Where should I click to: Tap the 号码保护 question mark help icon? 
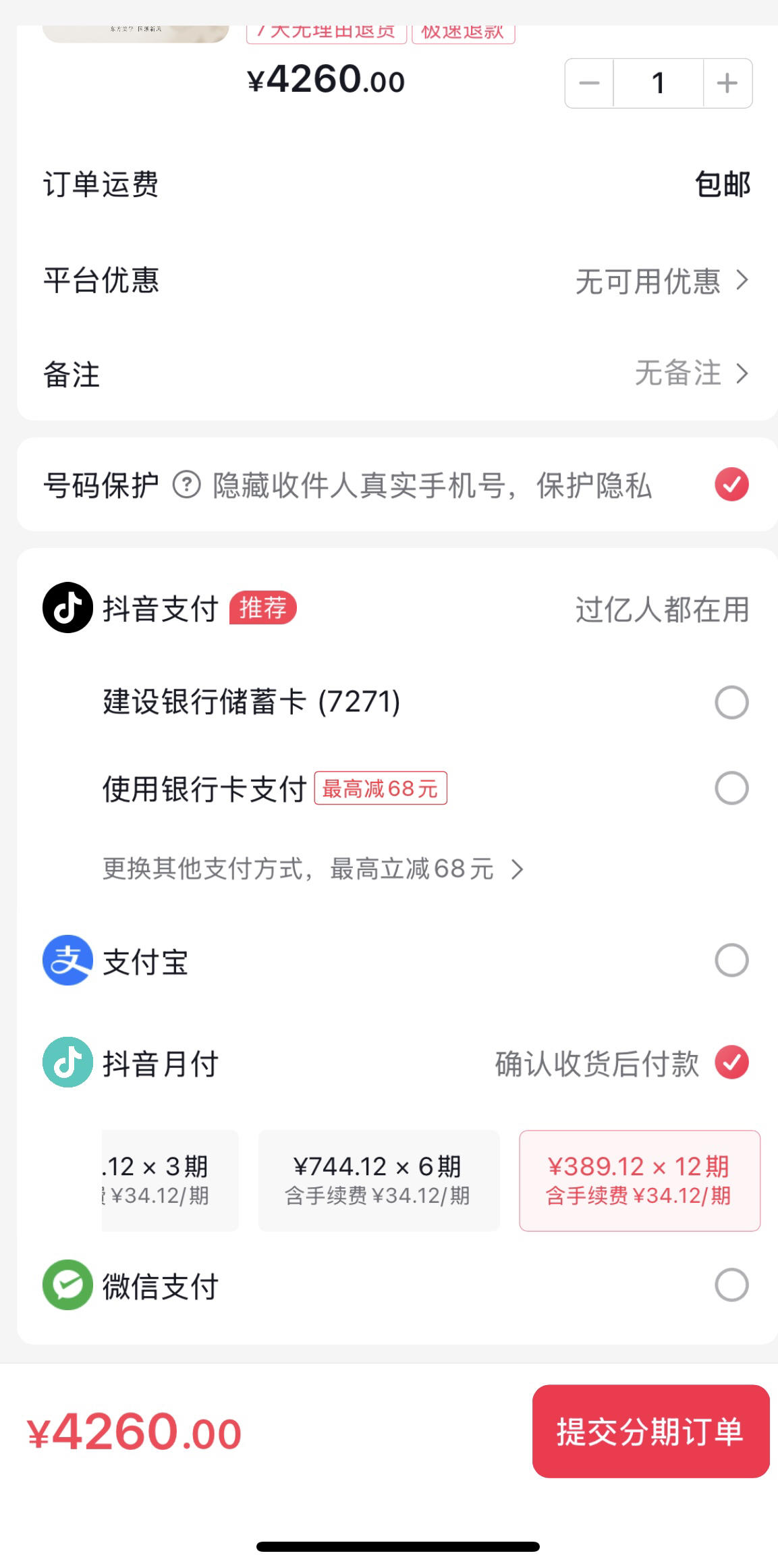click(187, 485)
